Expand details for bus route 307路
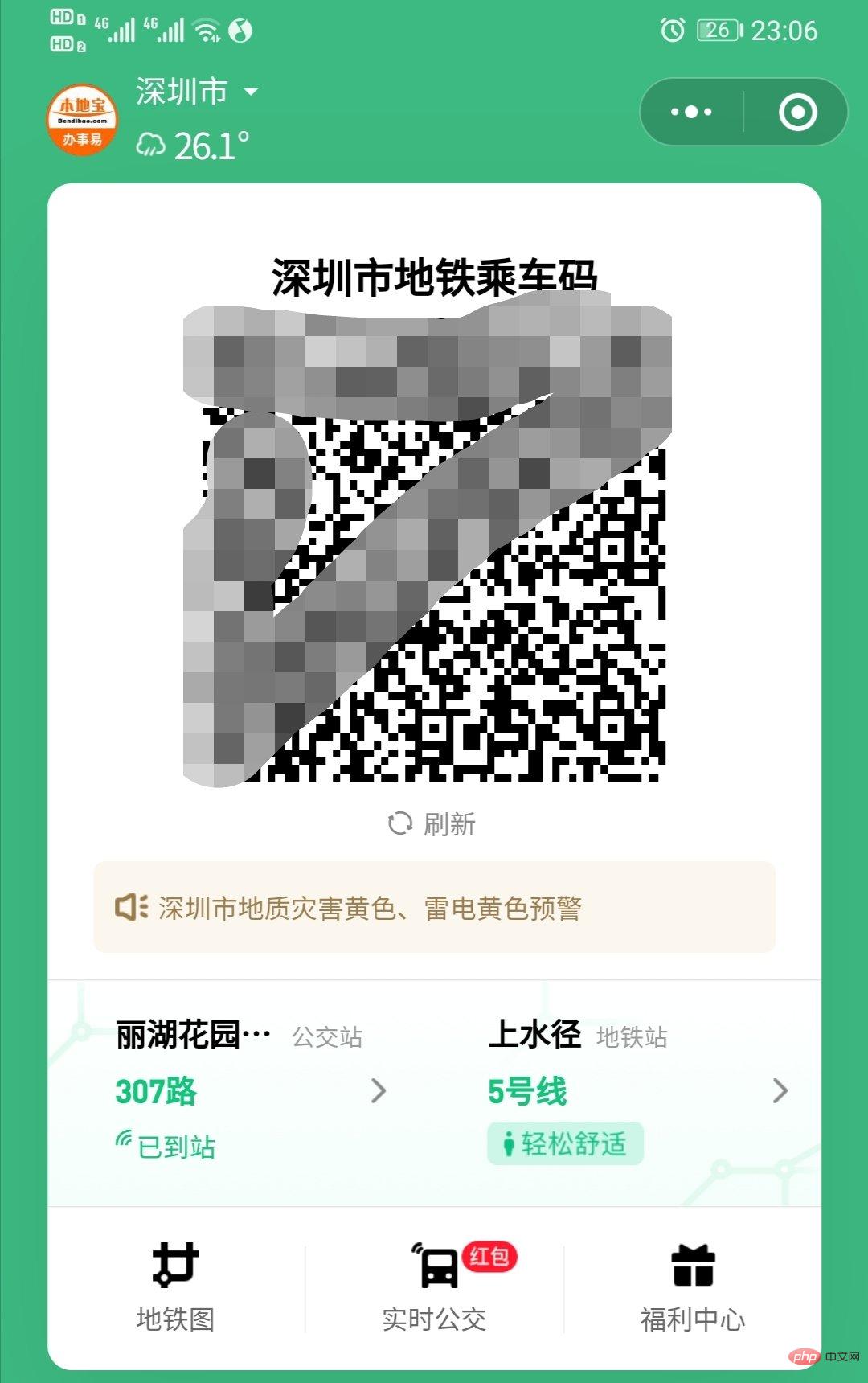 pyautogui.click(x=378, y=1091)
